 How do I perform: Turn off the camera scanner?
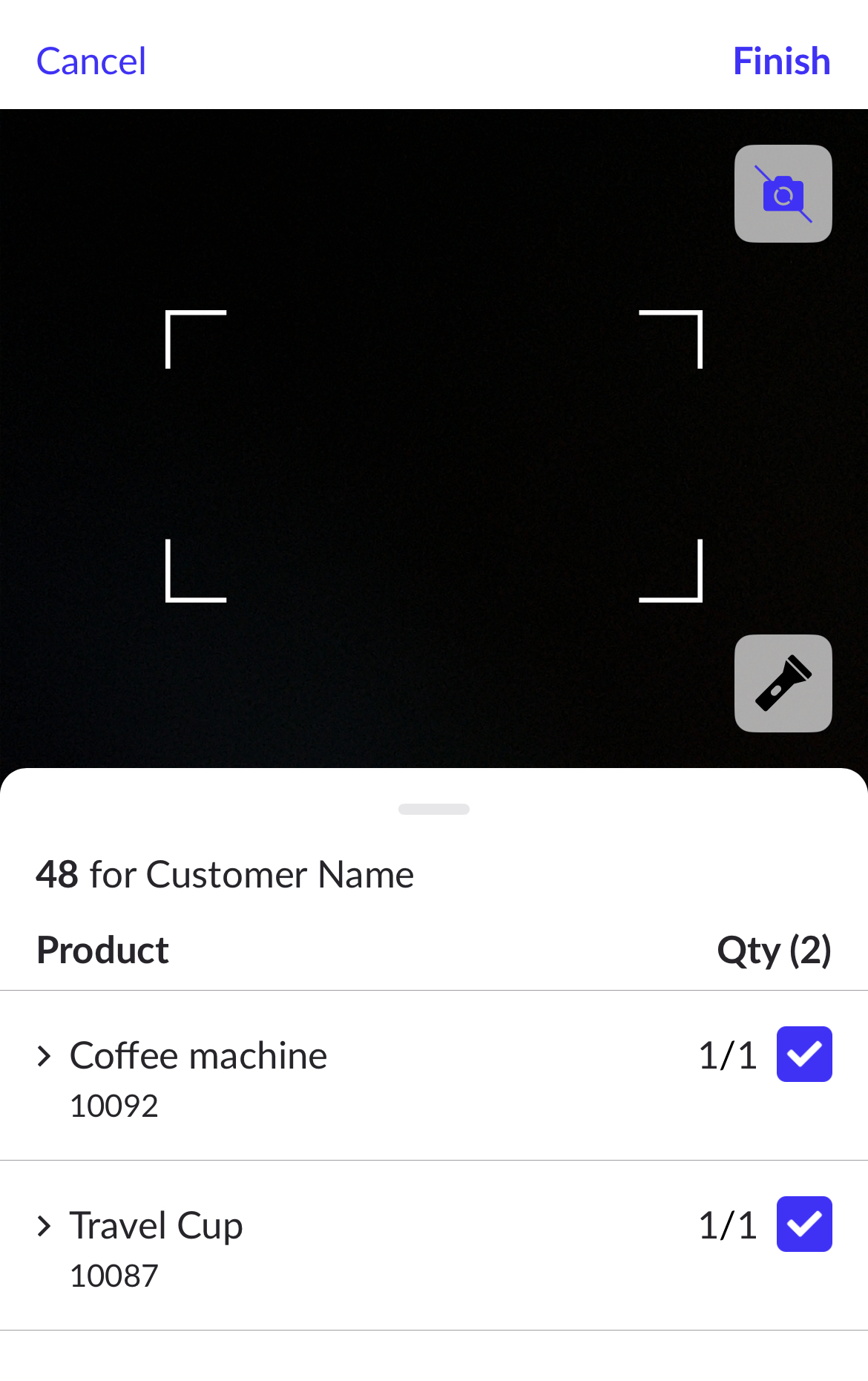(783, 194)
